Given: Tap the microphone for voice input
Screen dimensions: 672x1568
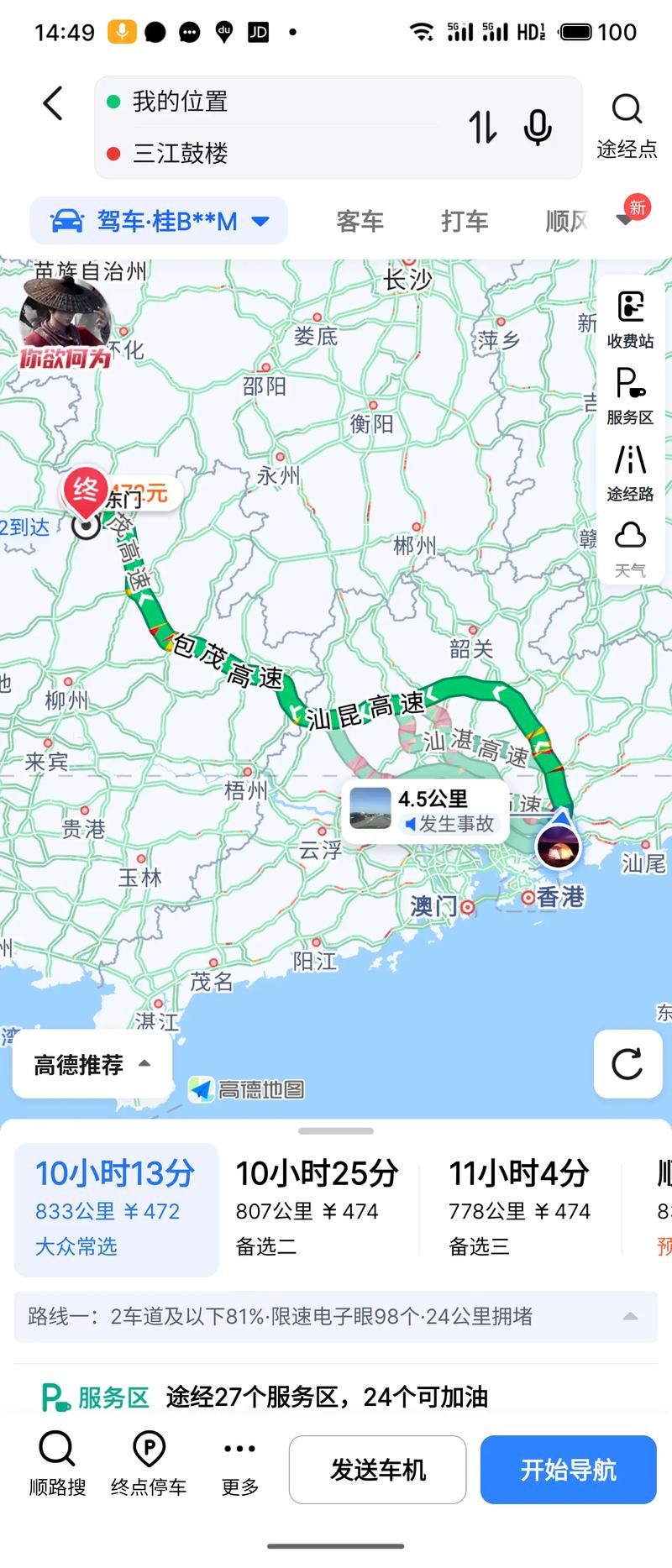Looking at the screenshot, I should click(x=536, y=128).
